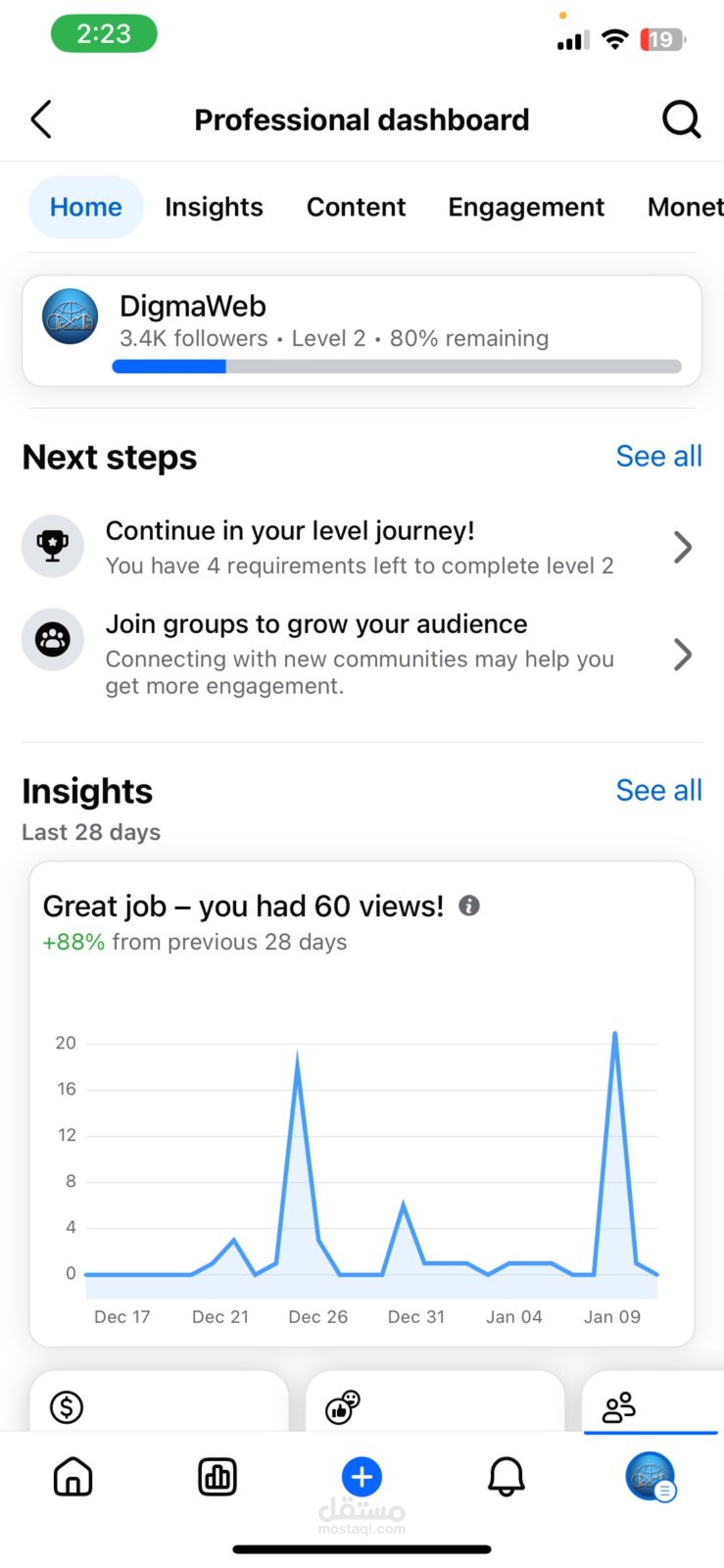Switch to the Content tab

[356, 207]
